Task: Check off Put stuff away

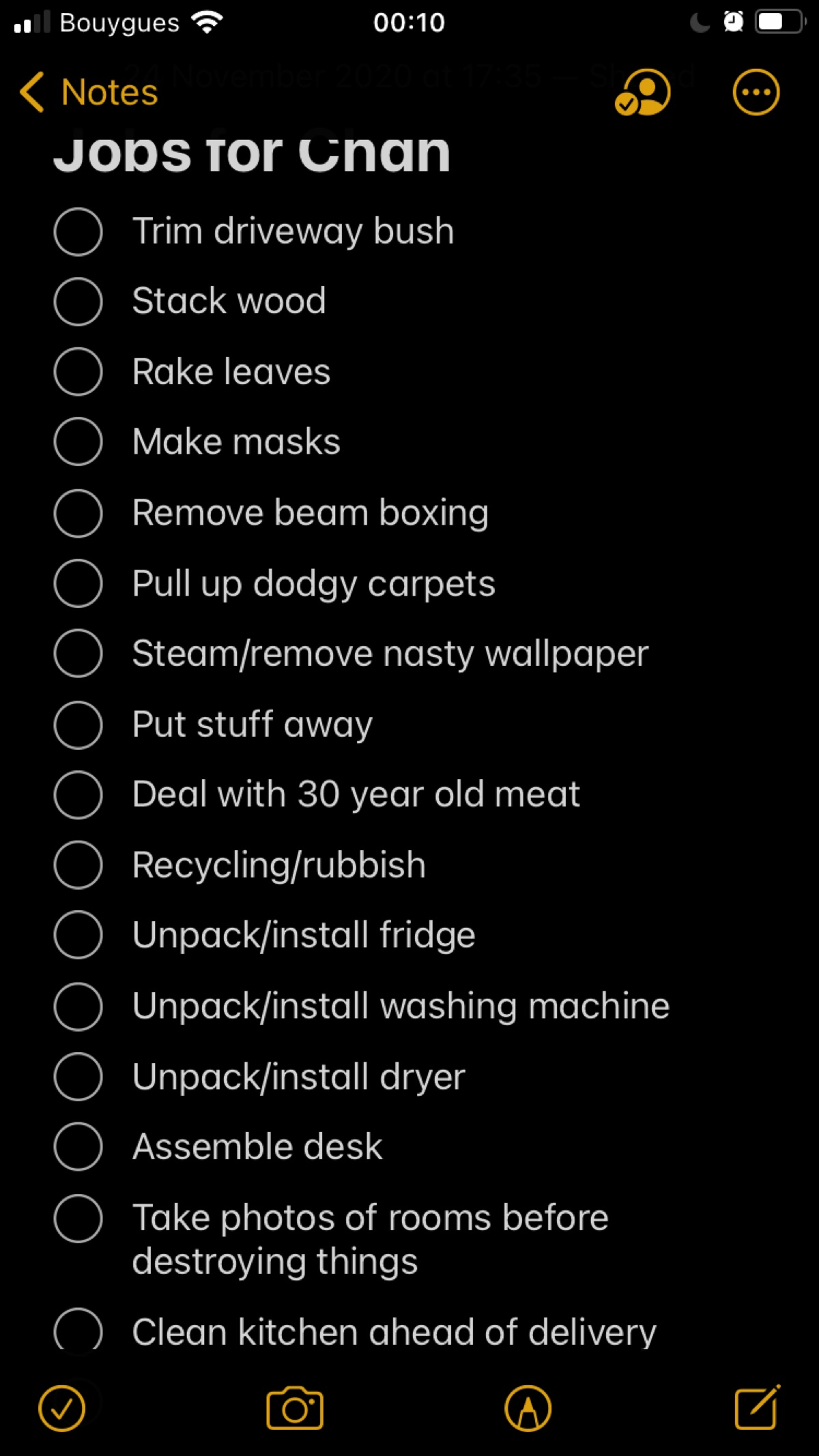Action: pyautogui.click(x=78, y=725)
